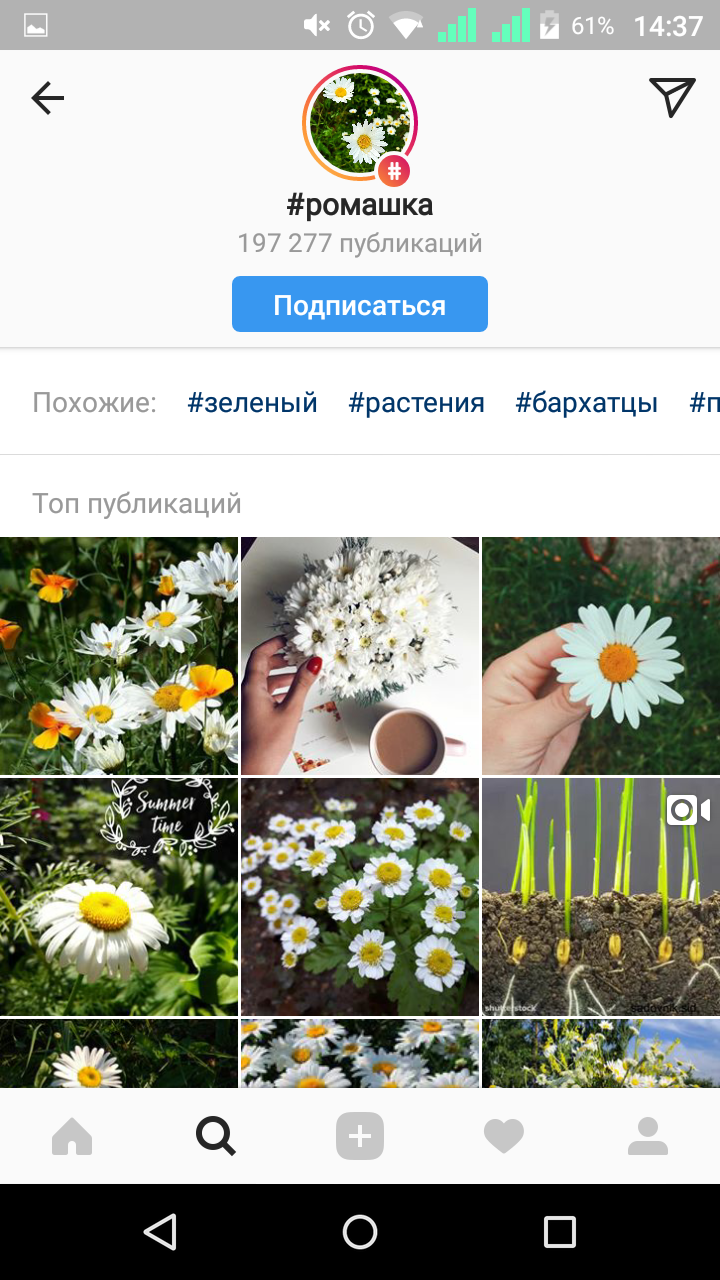The width and height of the screenshot is (720, 1280).
Task: Open the Activity heart tab
Action: [504, 1136]
